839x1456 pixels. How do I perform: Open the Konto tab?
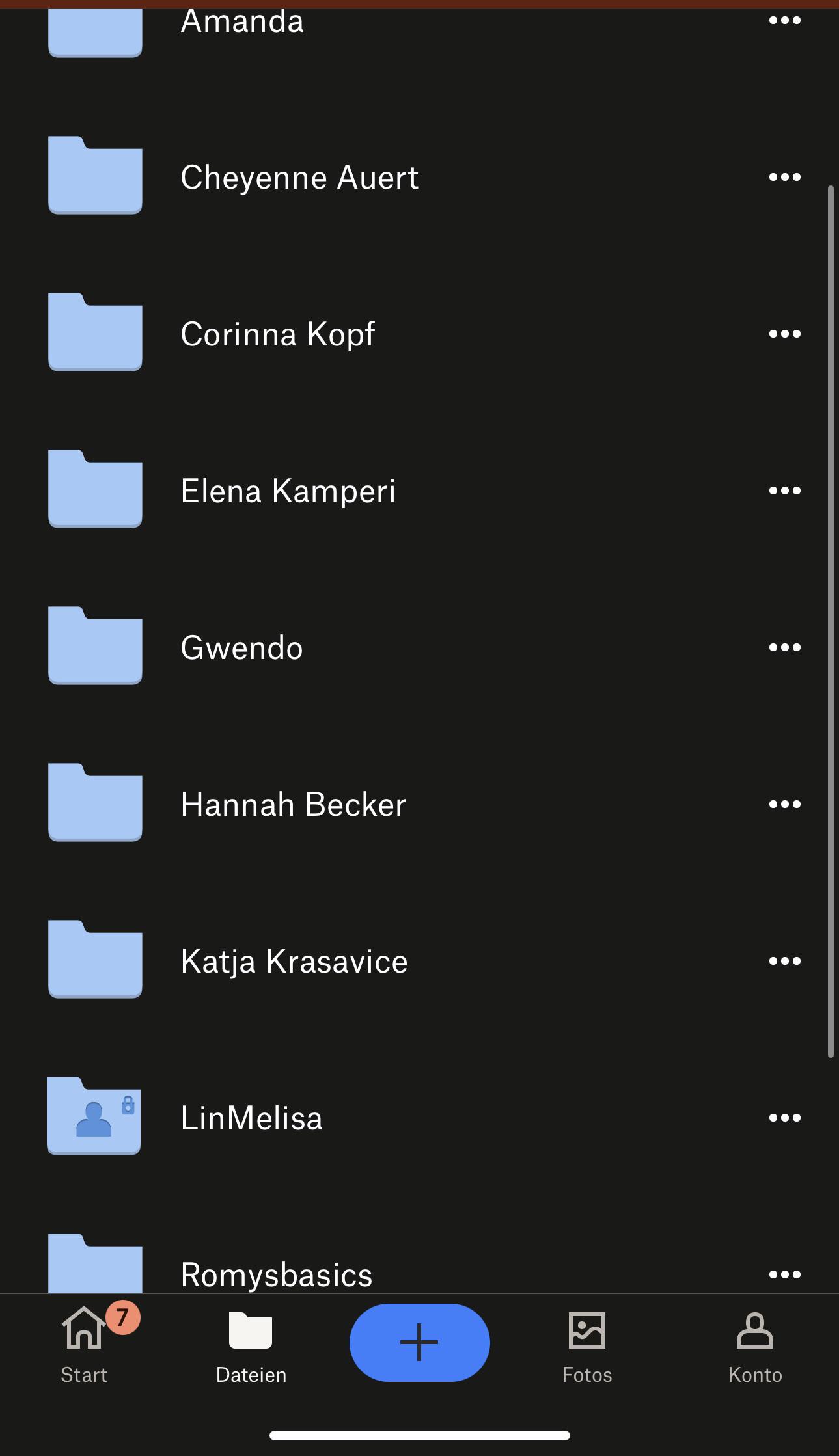pos(755,1344)
